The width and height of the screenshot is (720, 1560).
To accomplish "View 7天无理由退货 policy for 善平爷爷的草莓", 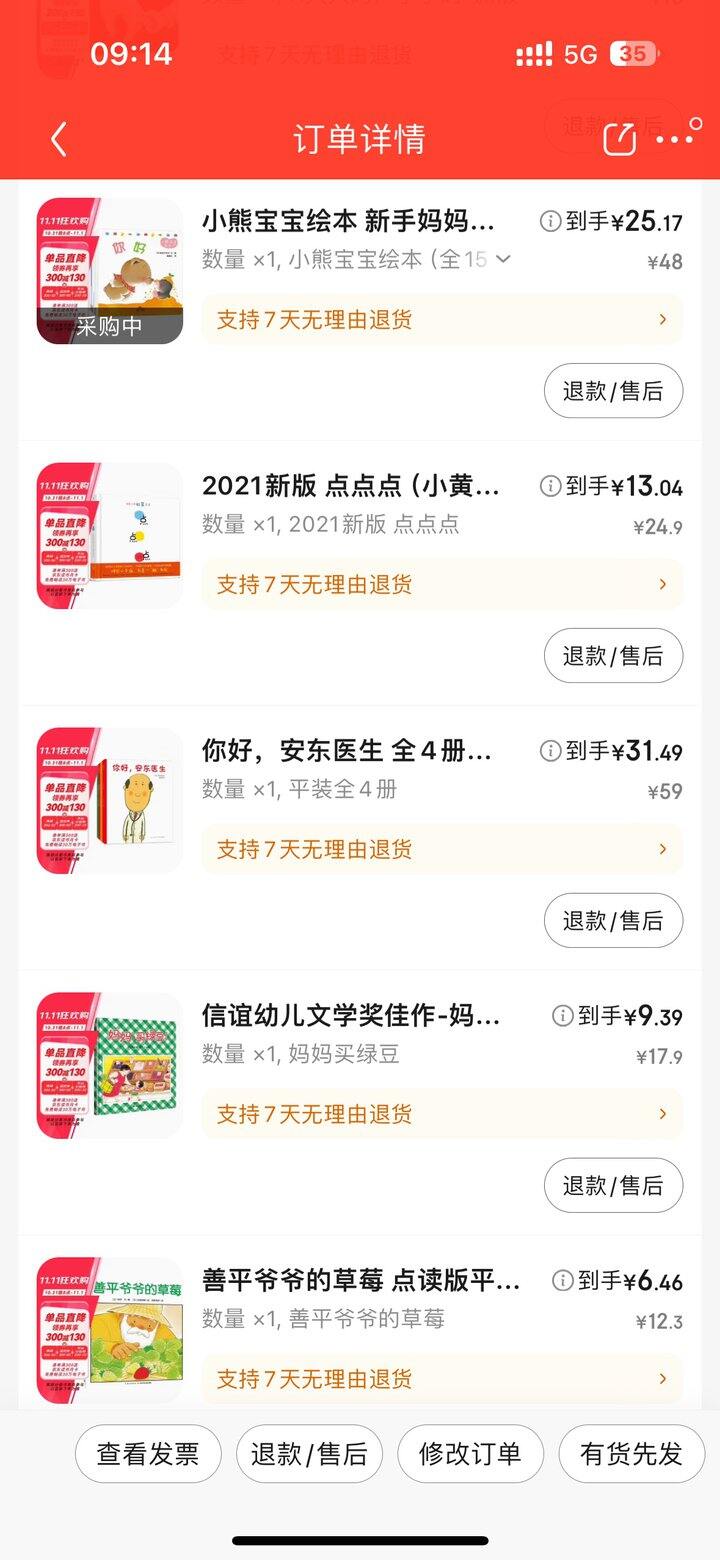I will [x=442, y=1380].
